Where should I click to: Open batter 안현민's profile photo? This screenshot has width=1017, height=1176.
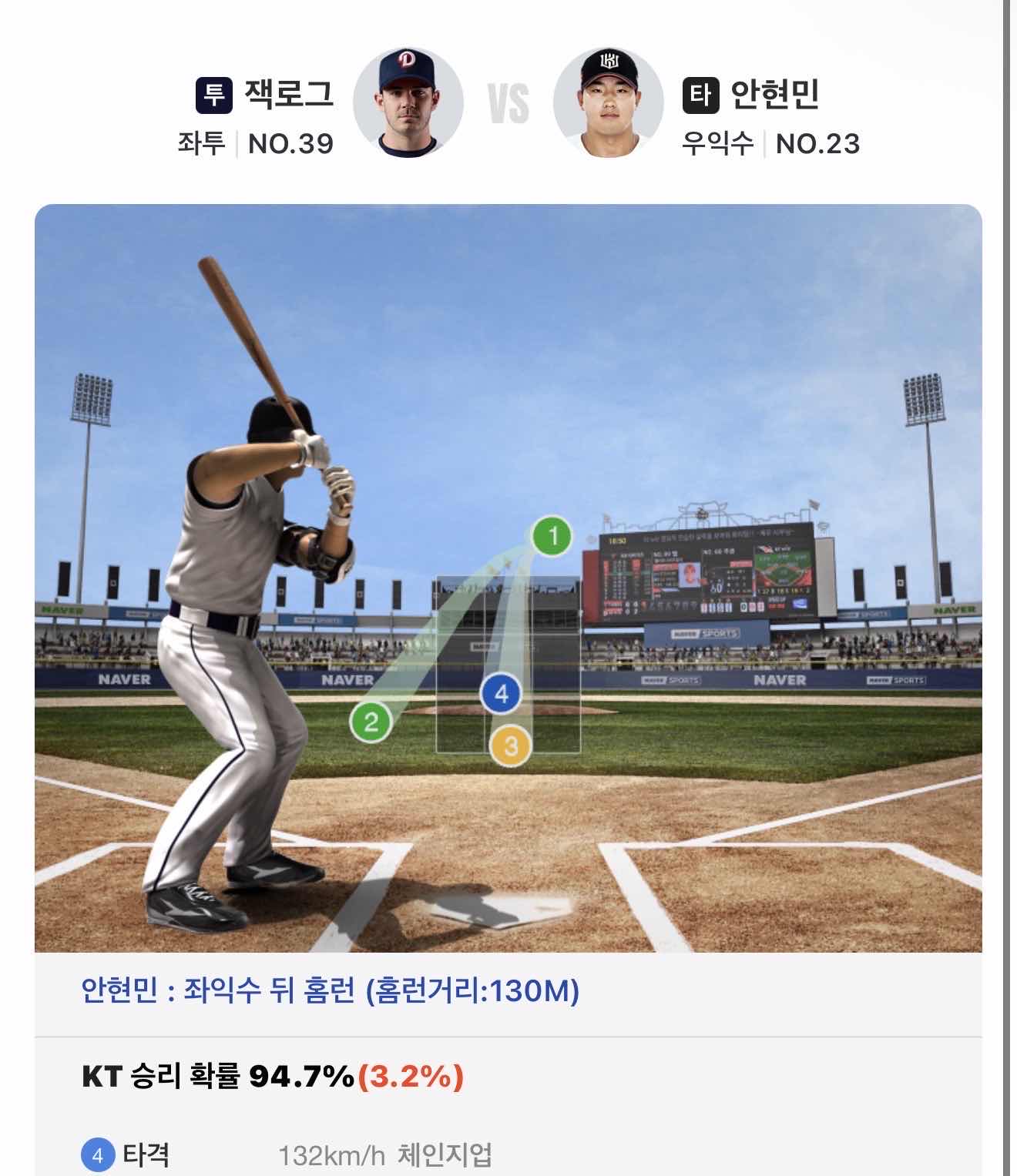click(x=608, y=103)
